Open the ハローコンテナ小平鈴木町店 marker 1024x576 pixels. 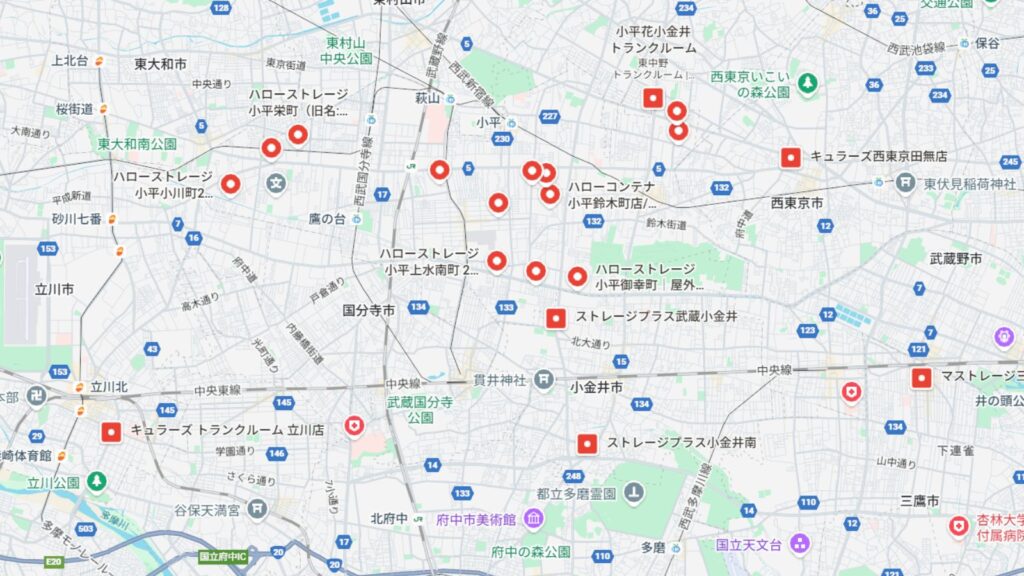coord(550,193)
